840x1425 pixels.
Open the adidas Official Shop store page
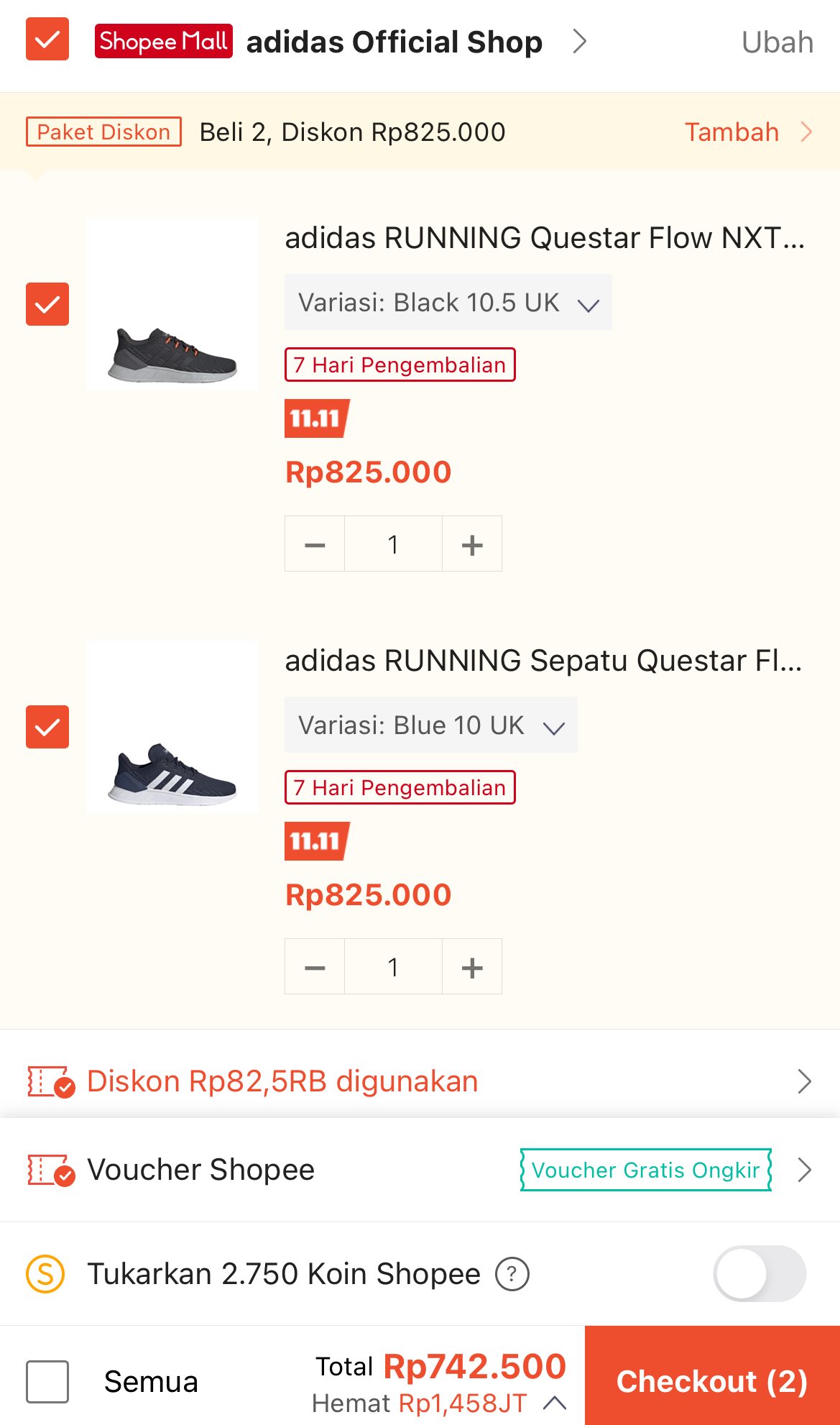(394, 42)
